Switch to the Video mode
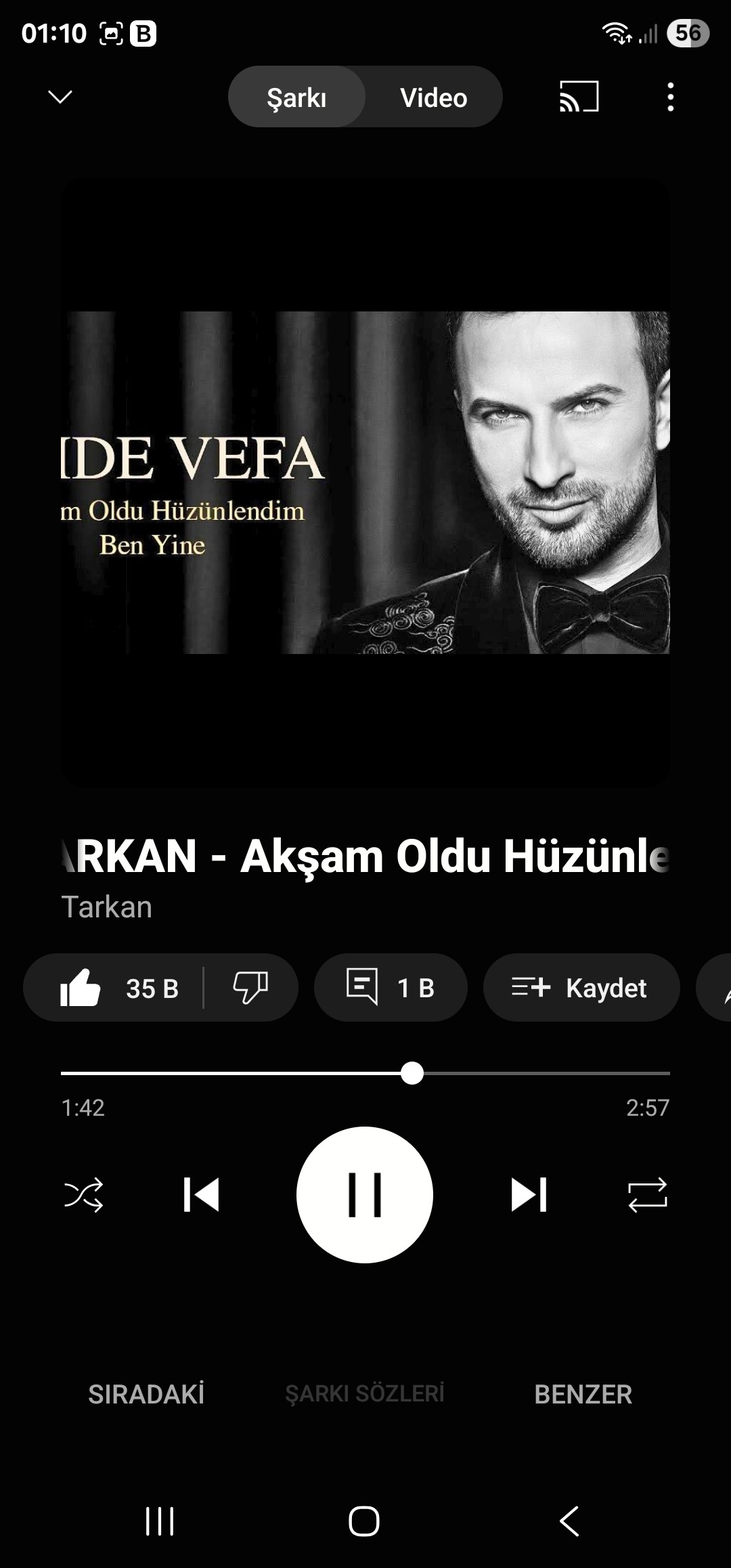Image resolution: width=731 pixels, height=1568 pixels. (x=433, y=97)
